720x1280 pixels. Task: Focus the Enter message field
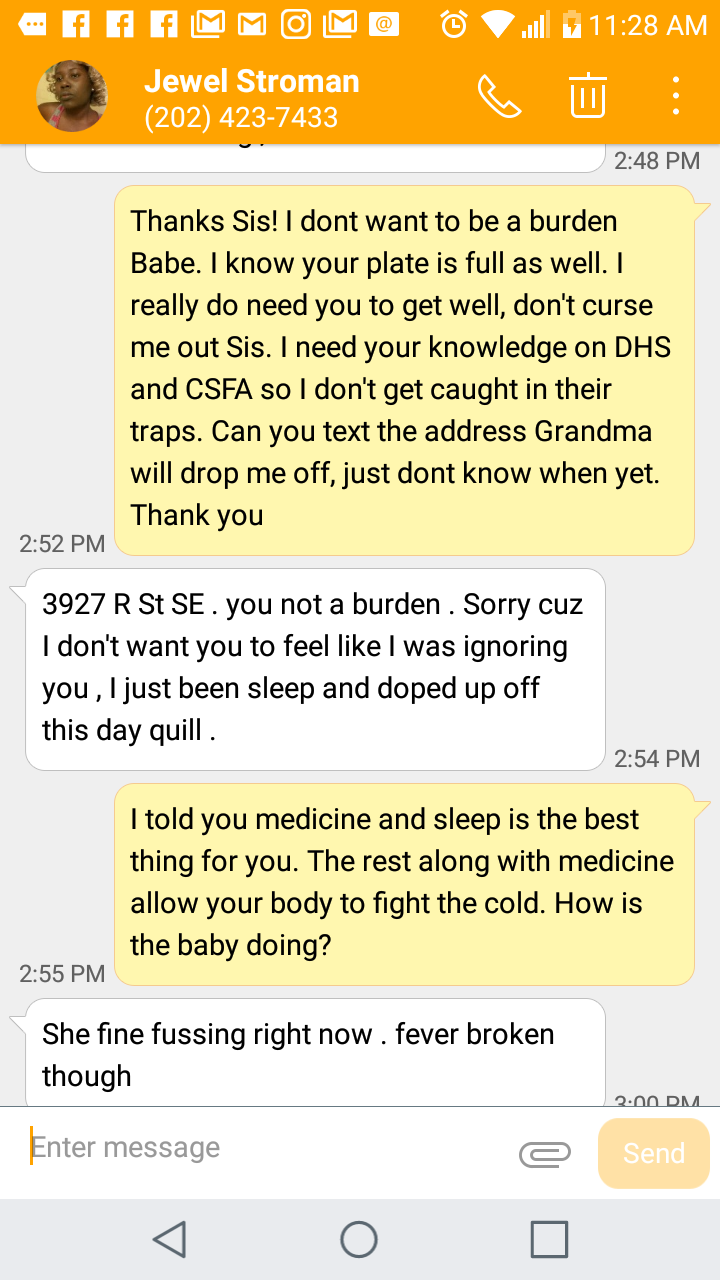[x=265, y=1148]
